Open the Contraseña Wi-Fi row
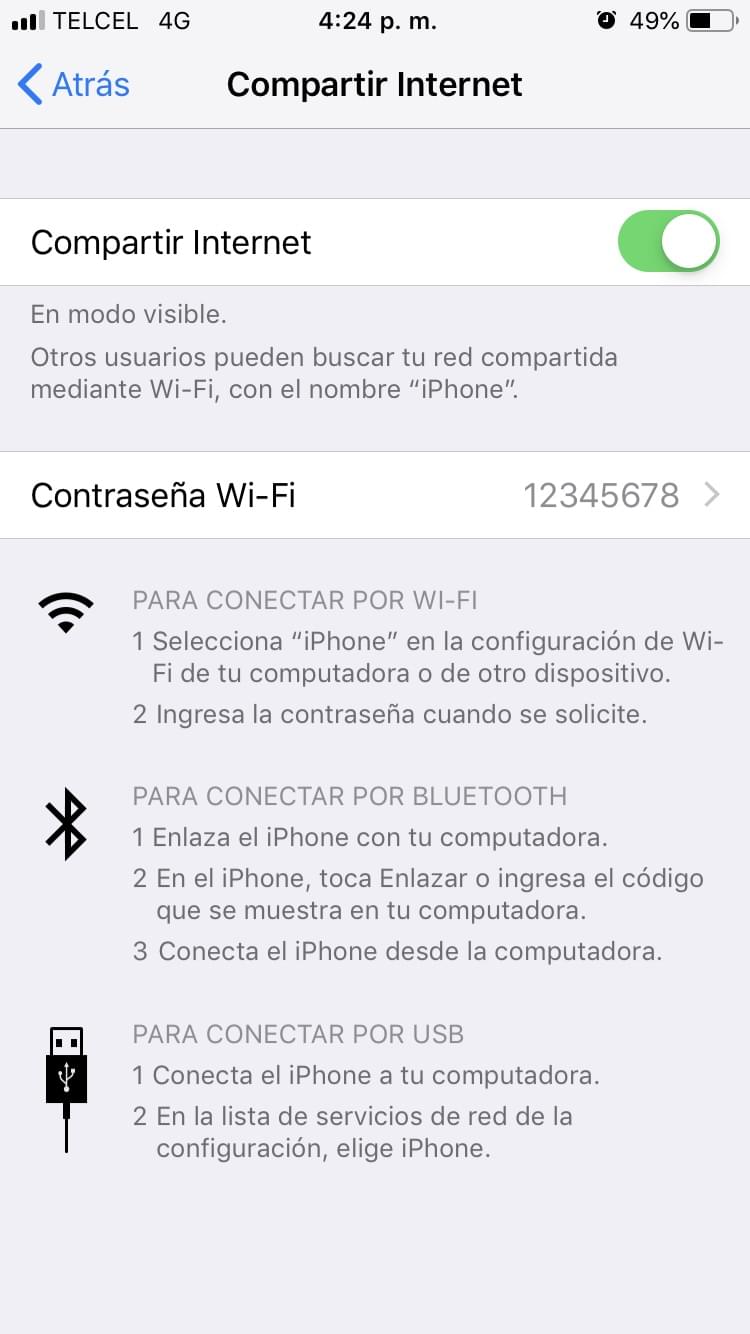This screenshot has width=750, height=1334. pos(375,495)
